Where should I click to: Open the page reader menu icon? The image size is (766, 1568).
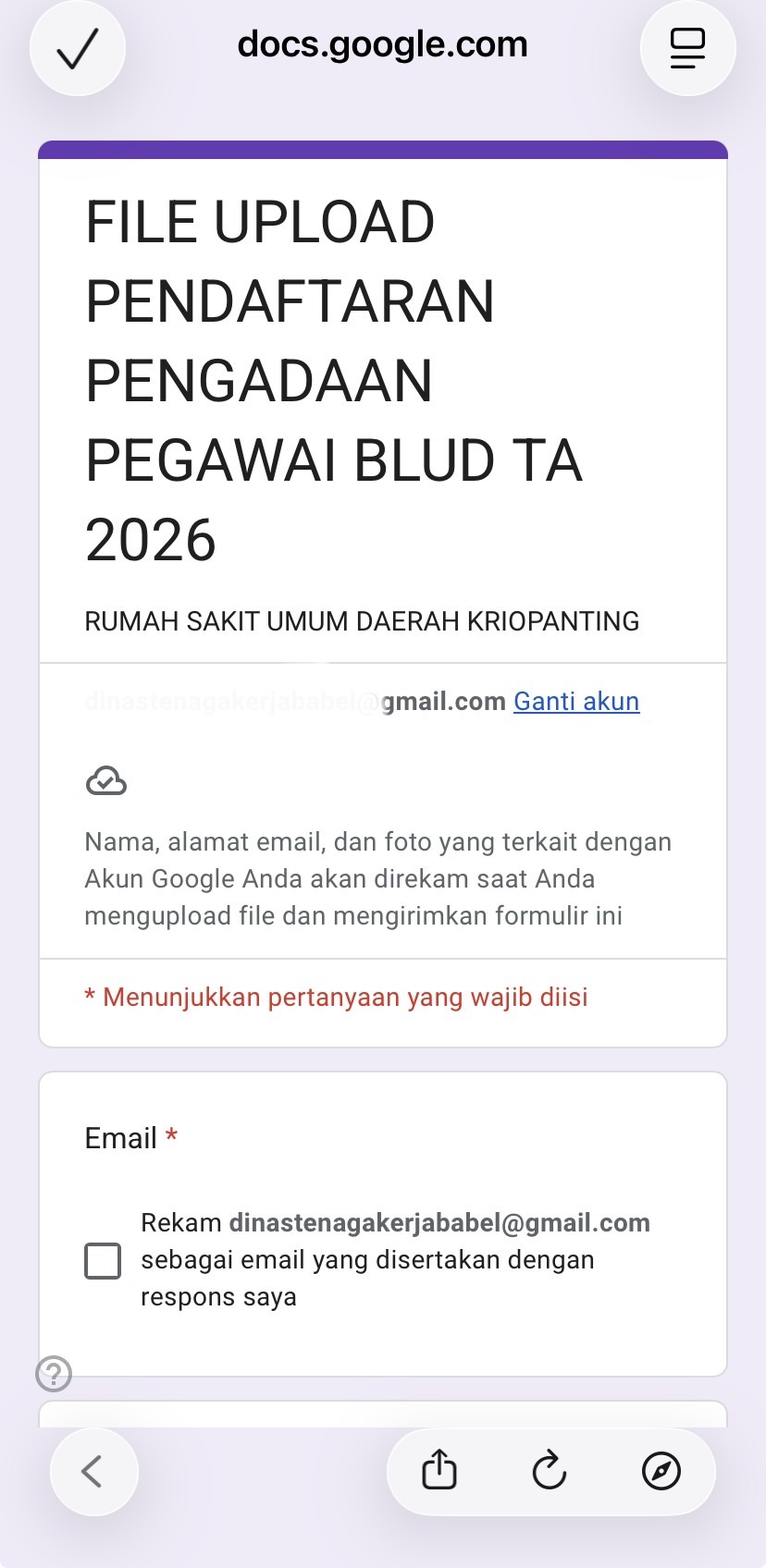(x=687, y=49)
